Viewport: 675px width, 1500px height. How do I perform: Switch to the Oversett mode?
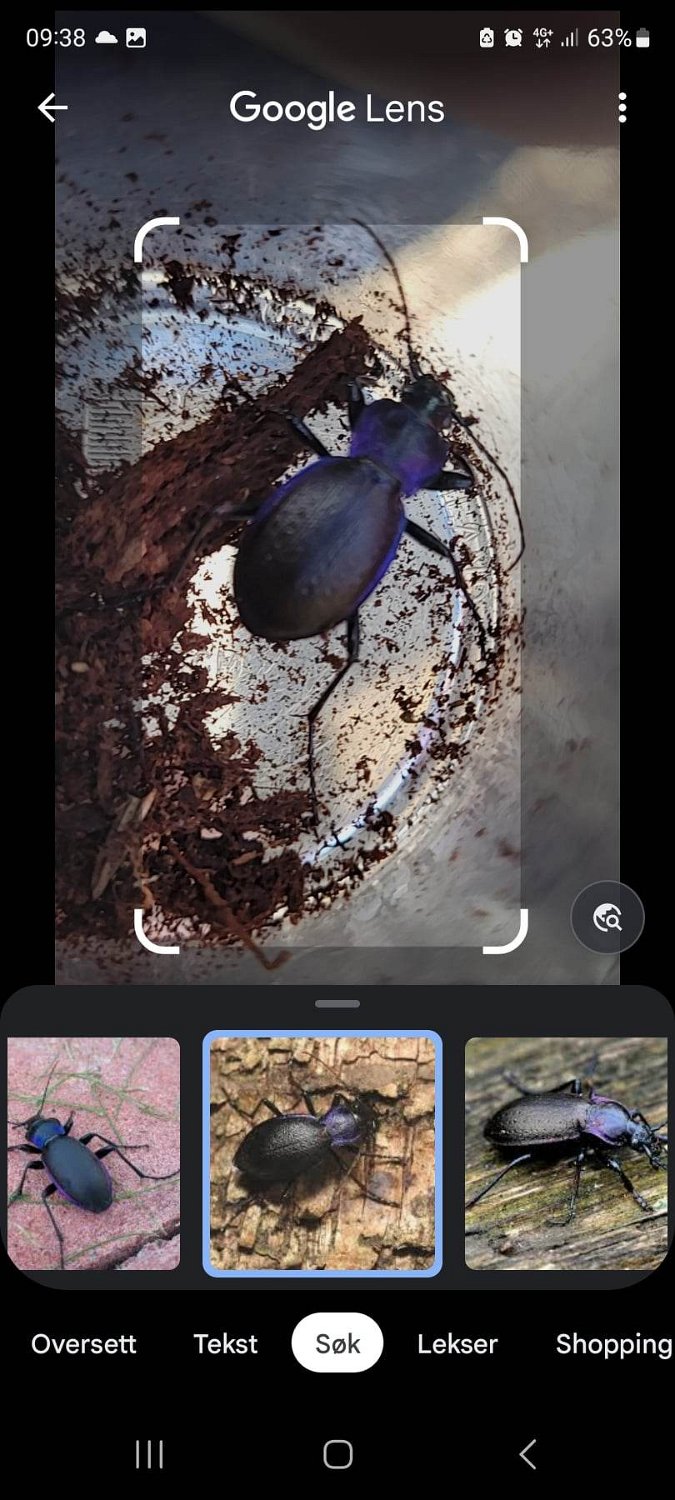[84, 1344]
